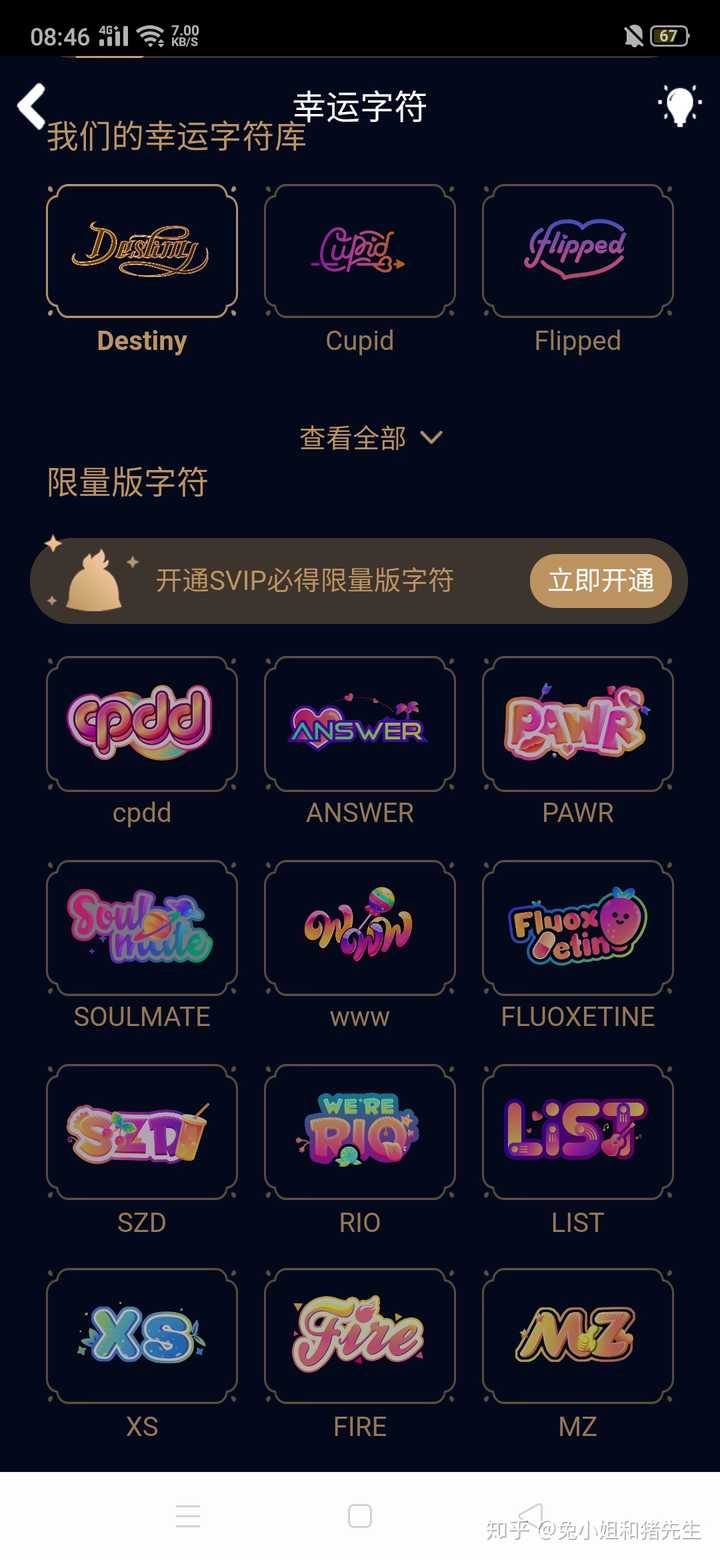Pick the RIO limited edition character
This screenshot has width=720, height=1560.
click(x=360, y=1133)
